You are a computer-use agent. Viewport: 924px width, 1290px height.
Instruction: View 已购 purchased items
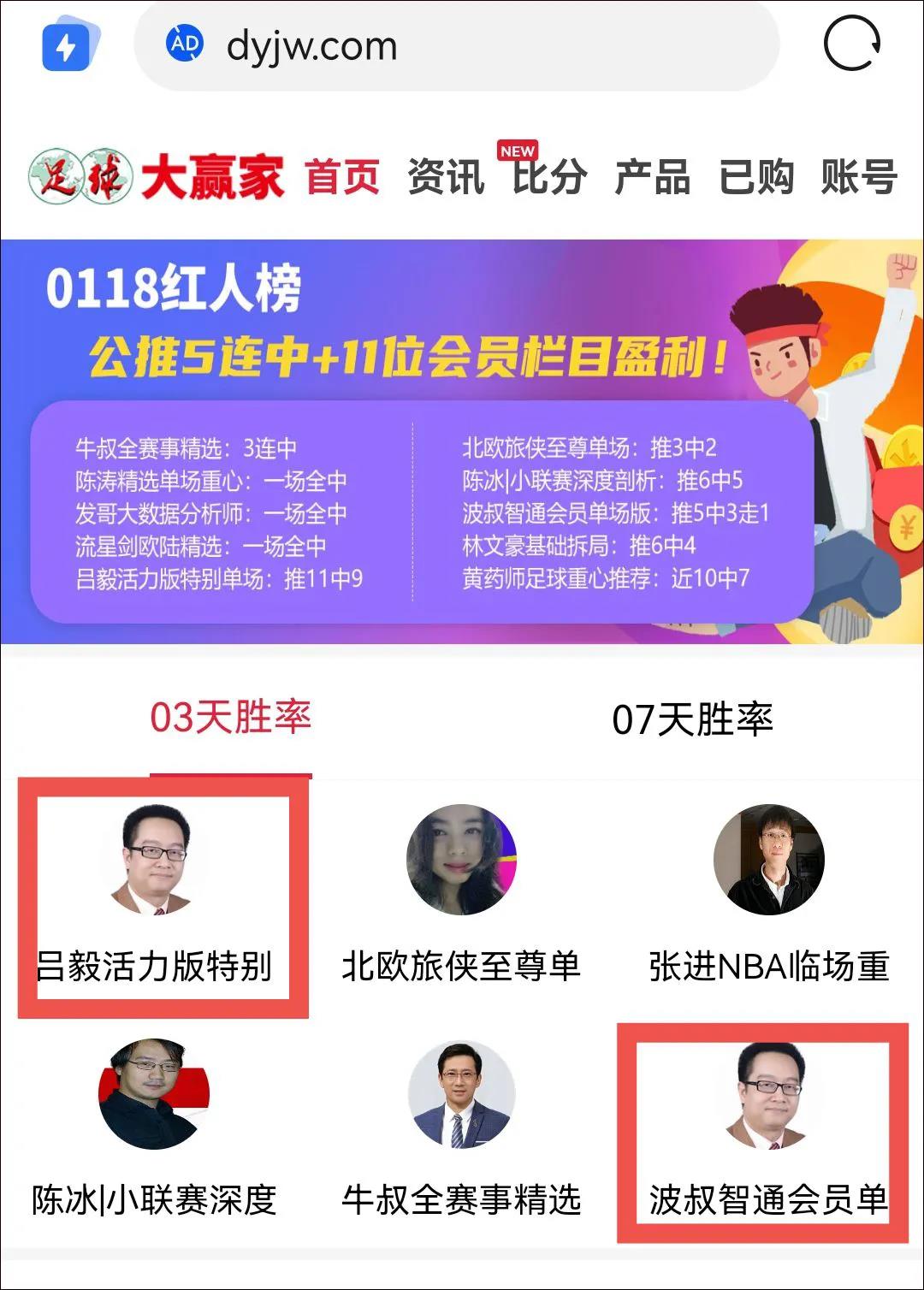tap(755, 177)
